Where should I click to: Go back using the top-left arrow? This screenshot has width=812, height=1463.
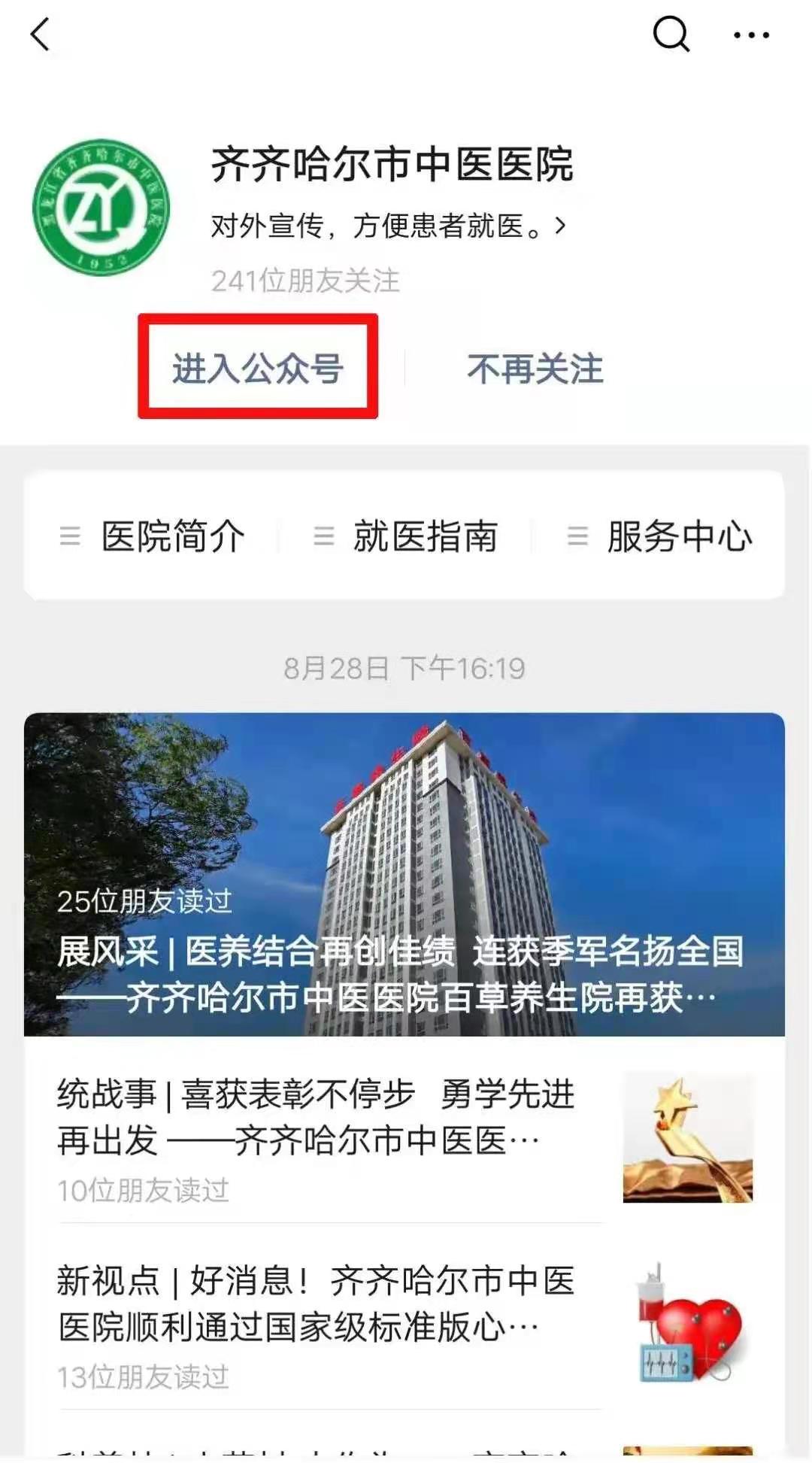(x=41, y=35)
